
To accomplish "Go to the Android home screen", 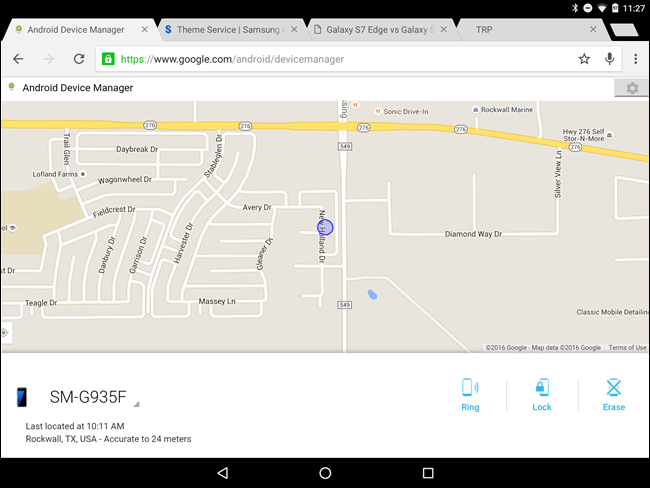I will (x=325, y=472).
